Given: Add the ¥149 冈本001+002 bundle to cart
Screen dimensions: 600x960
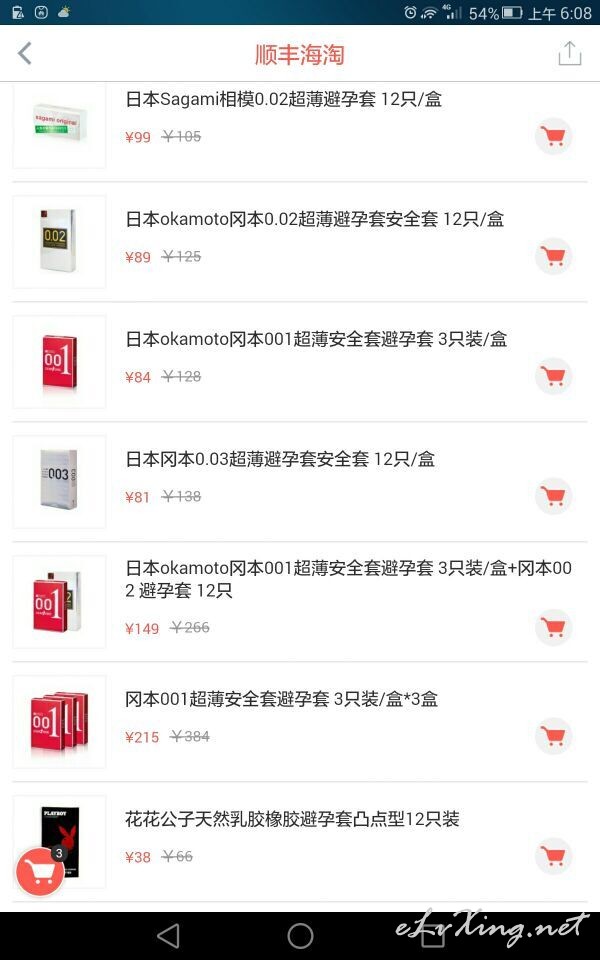Looking at the screenshot, I should pyautogui.click(x=553, y=628).
